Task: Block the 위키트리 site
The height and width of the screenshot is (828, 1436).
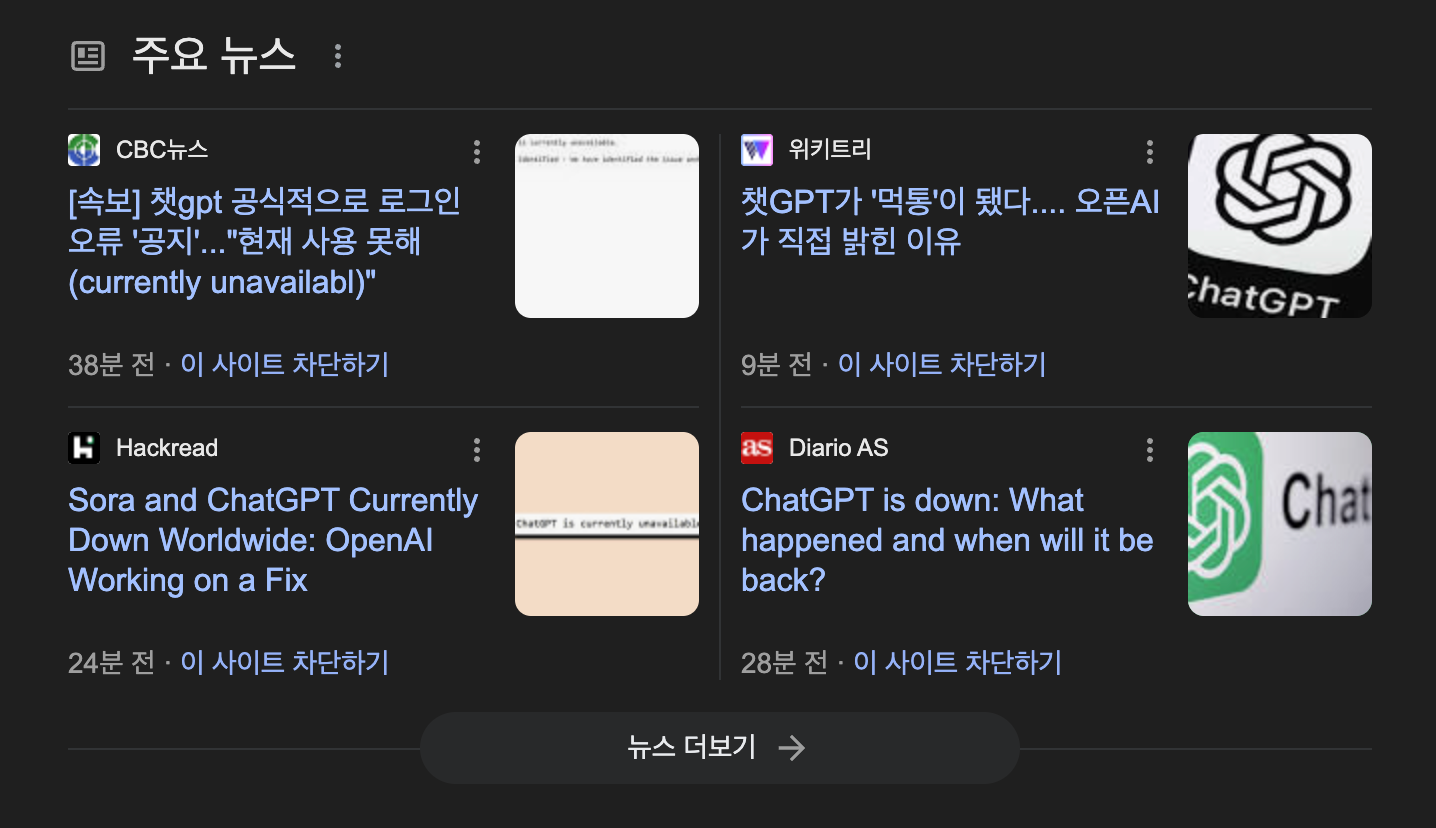Action: tap(941, 364)
